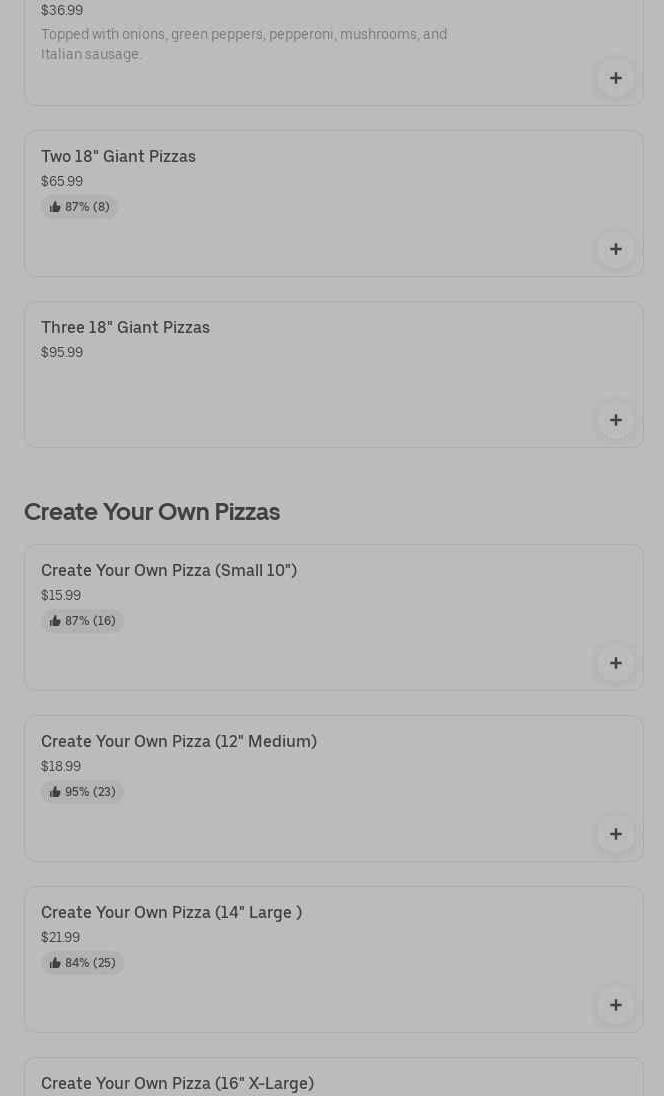The height and width of the screenshot is (1096, 664).
Task: Select Create Your Own Pizza (14" Large)
Action: 333,960
